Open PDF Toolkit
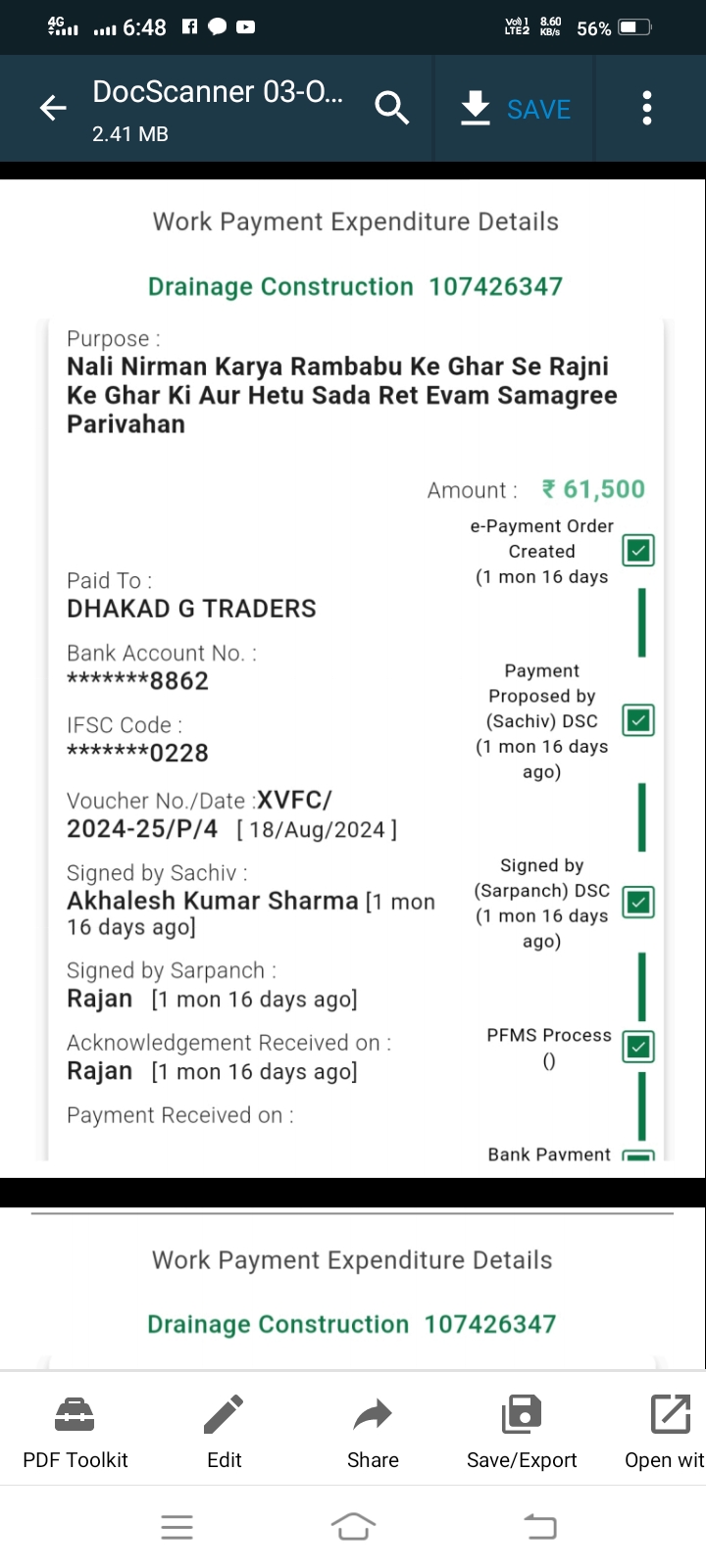This screenshot has height=1568, width=706. (76, 1432)
